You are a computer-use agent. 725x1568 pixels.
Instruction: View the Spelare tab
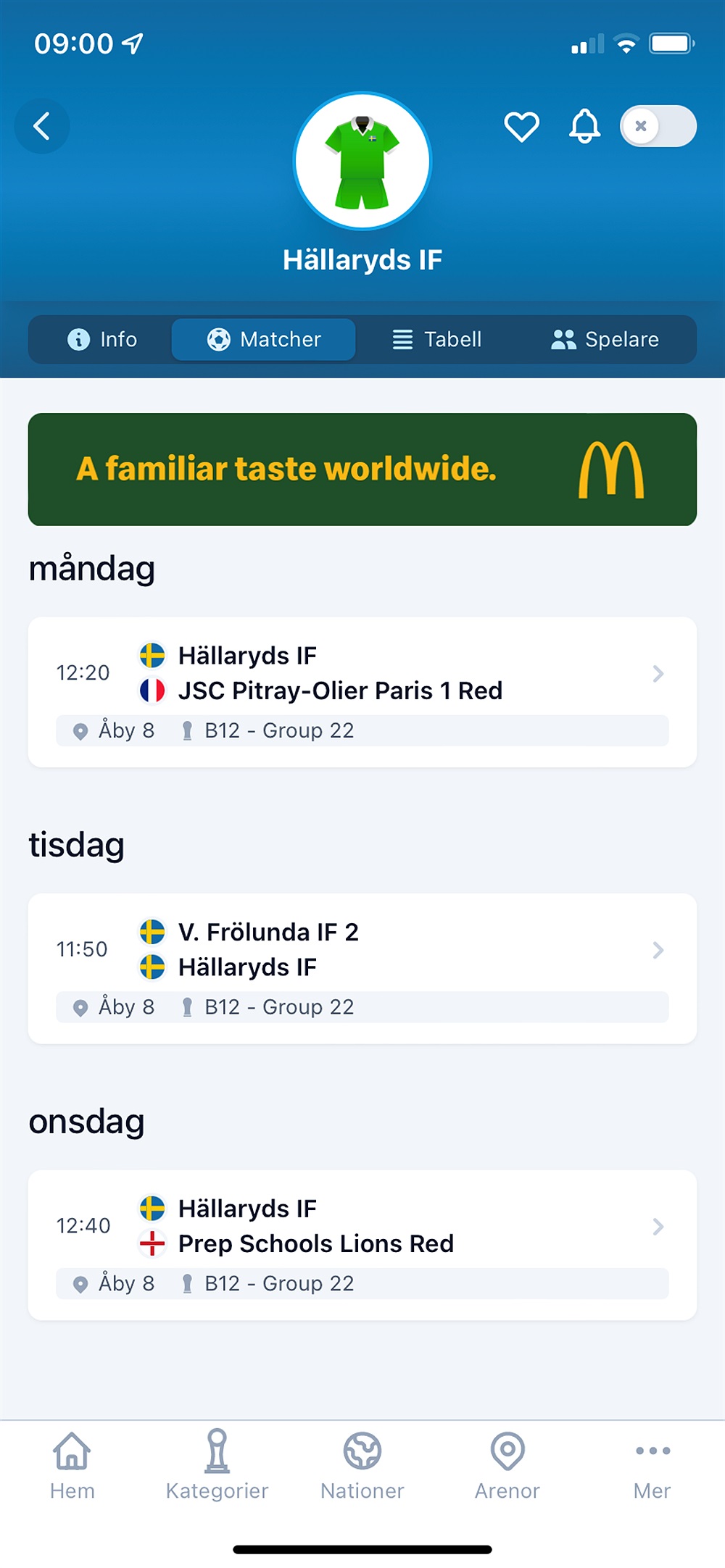[x=605, y=339]
